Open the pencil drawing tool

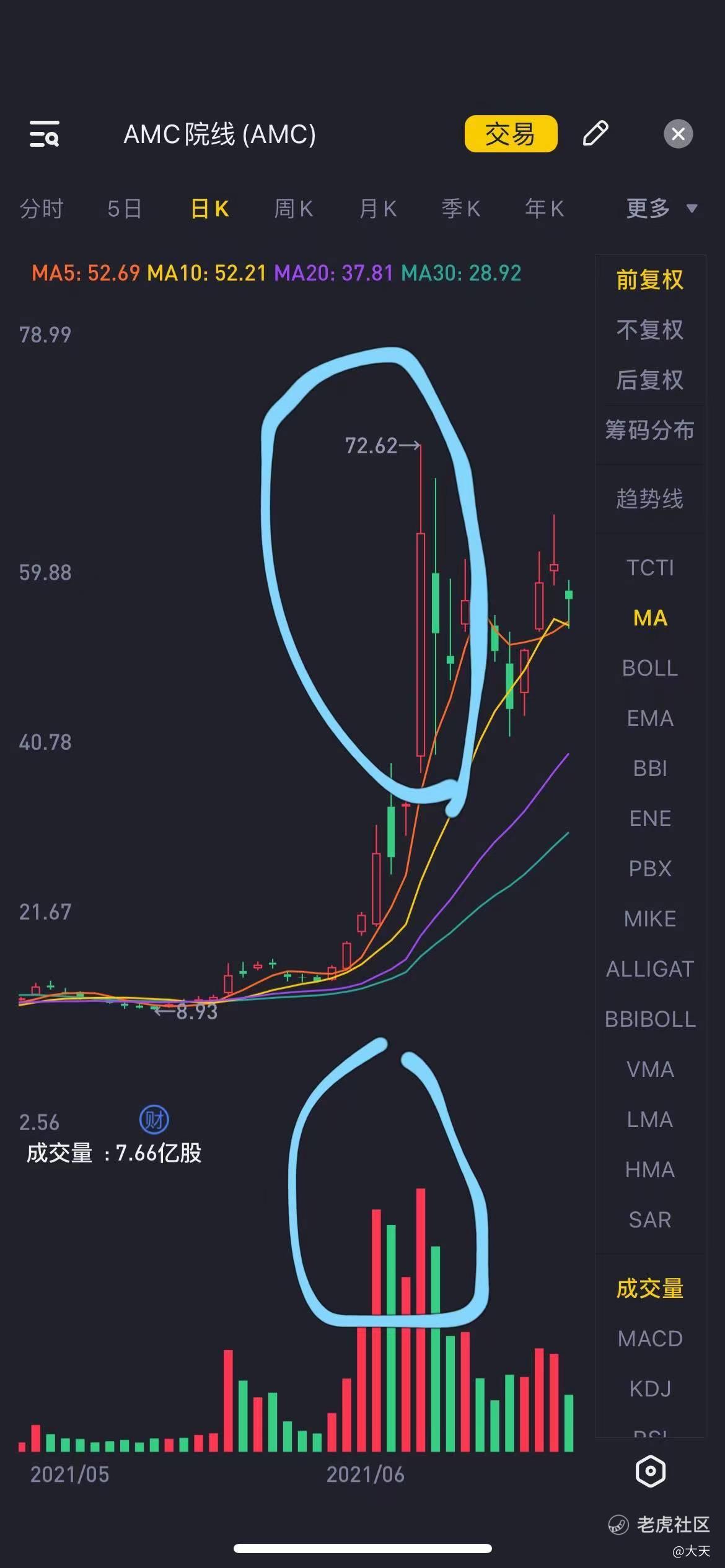(595, 134)
